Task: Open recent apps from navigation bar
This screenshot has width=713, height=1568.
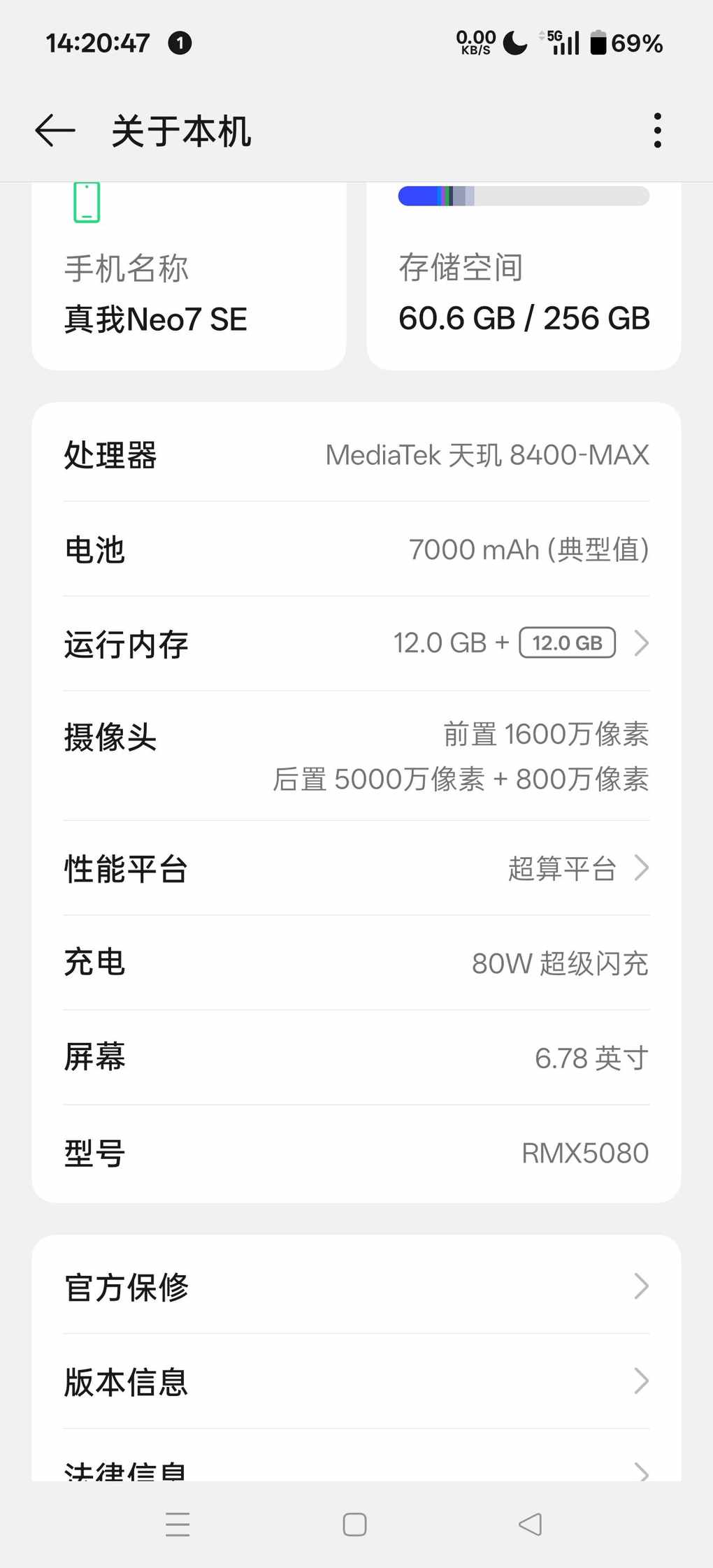Action: tap(178, 1525)
